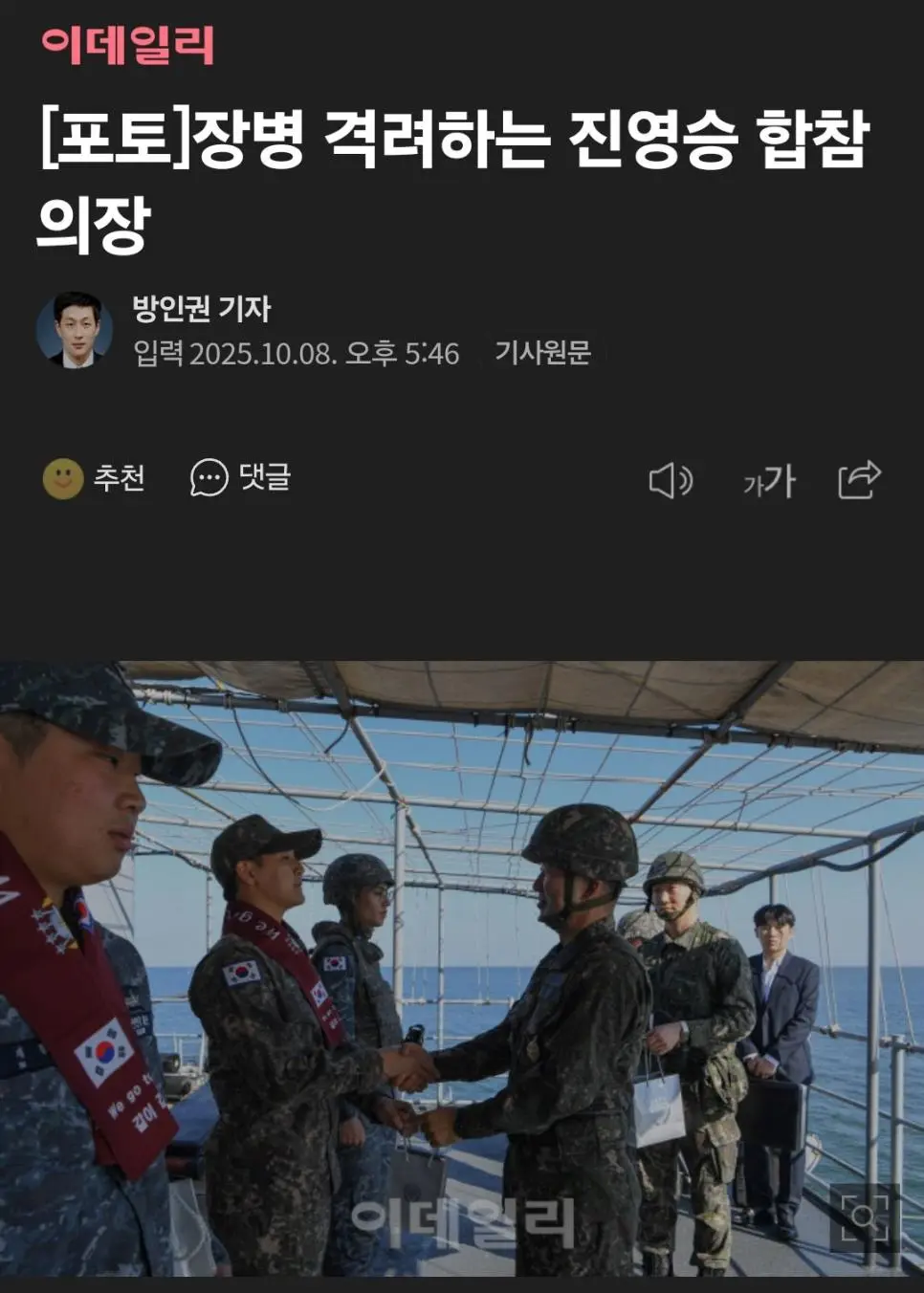Open the 기사원문 original article link

tap(542, 353)
